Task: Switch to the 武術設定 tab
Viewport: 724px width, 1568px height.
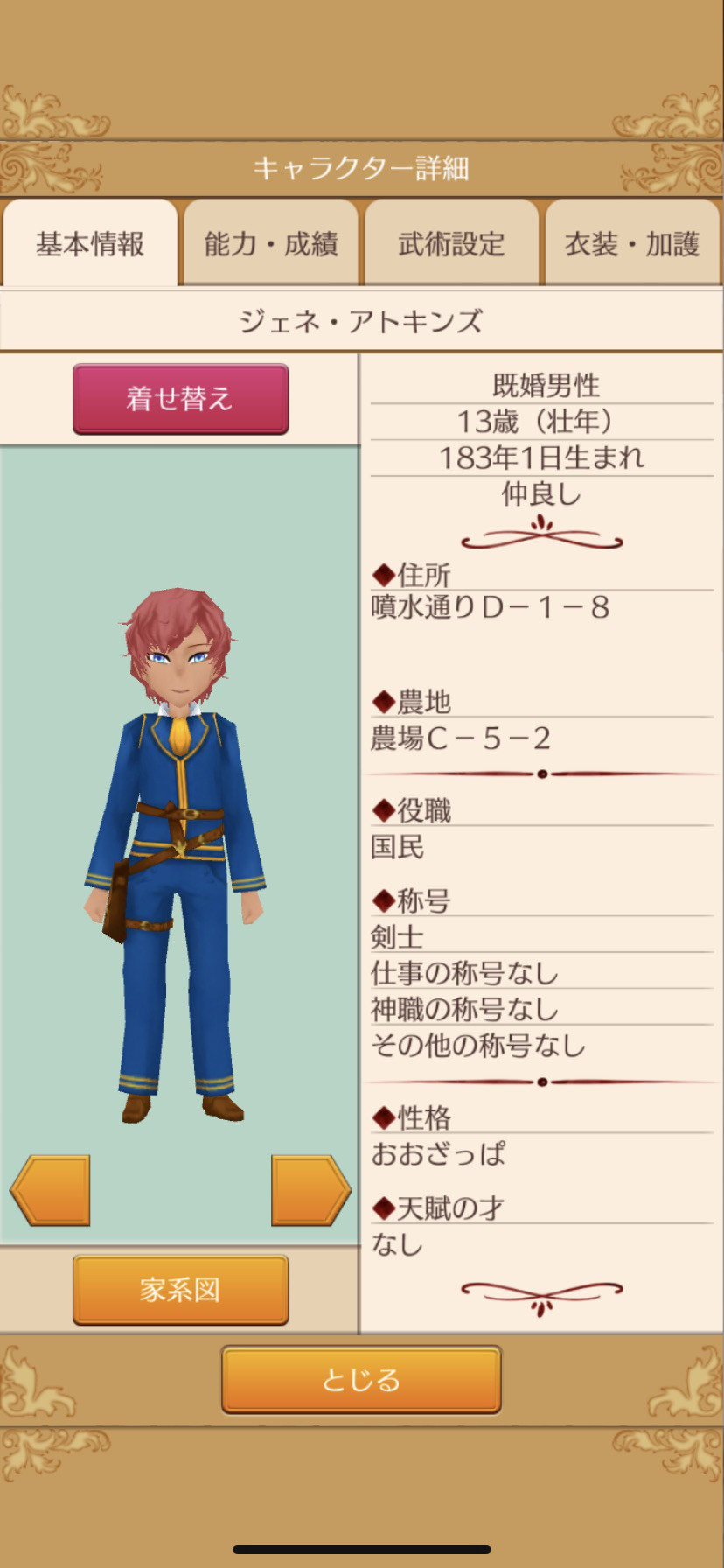Action: [452, 243]
